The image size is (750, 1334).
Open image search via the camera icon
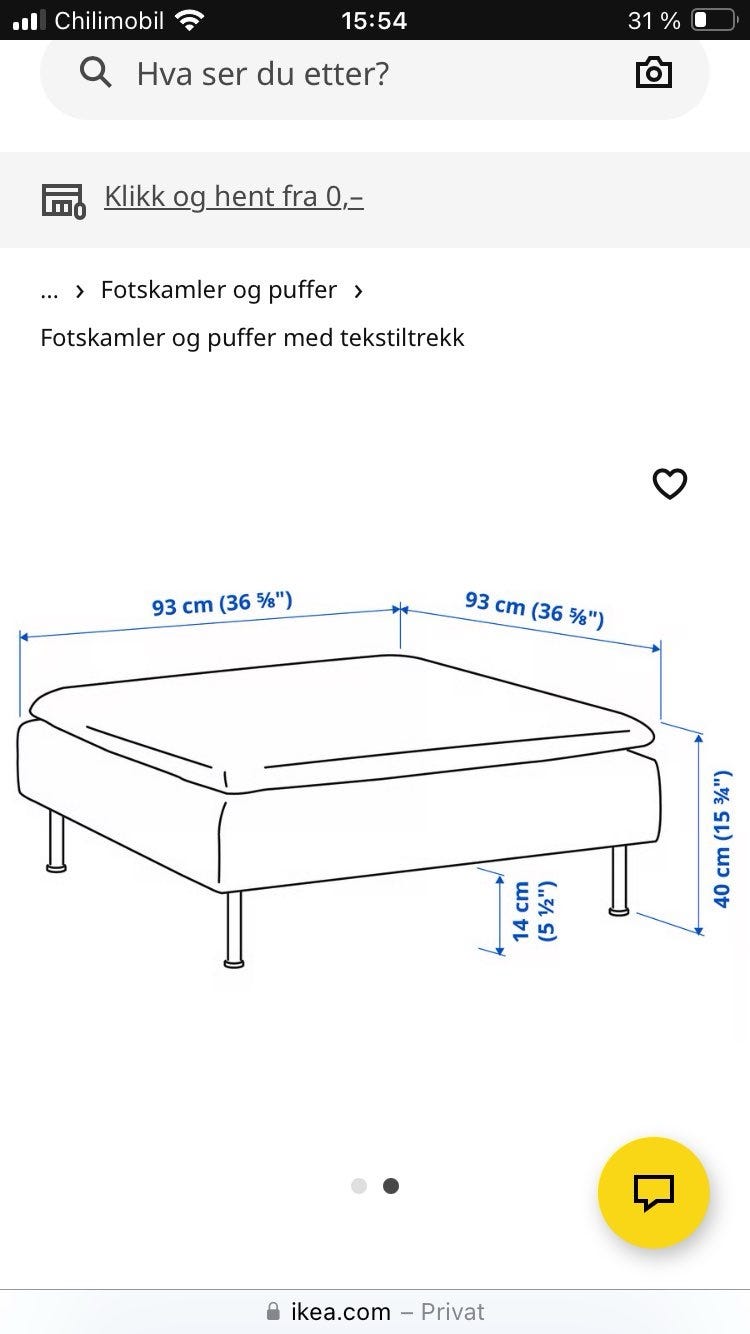653,72
